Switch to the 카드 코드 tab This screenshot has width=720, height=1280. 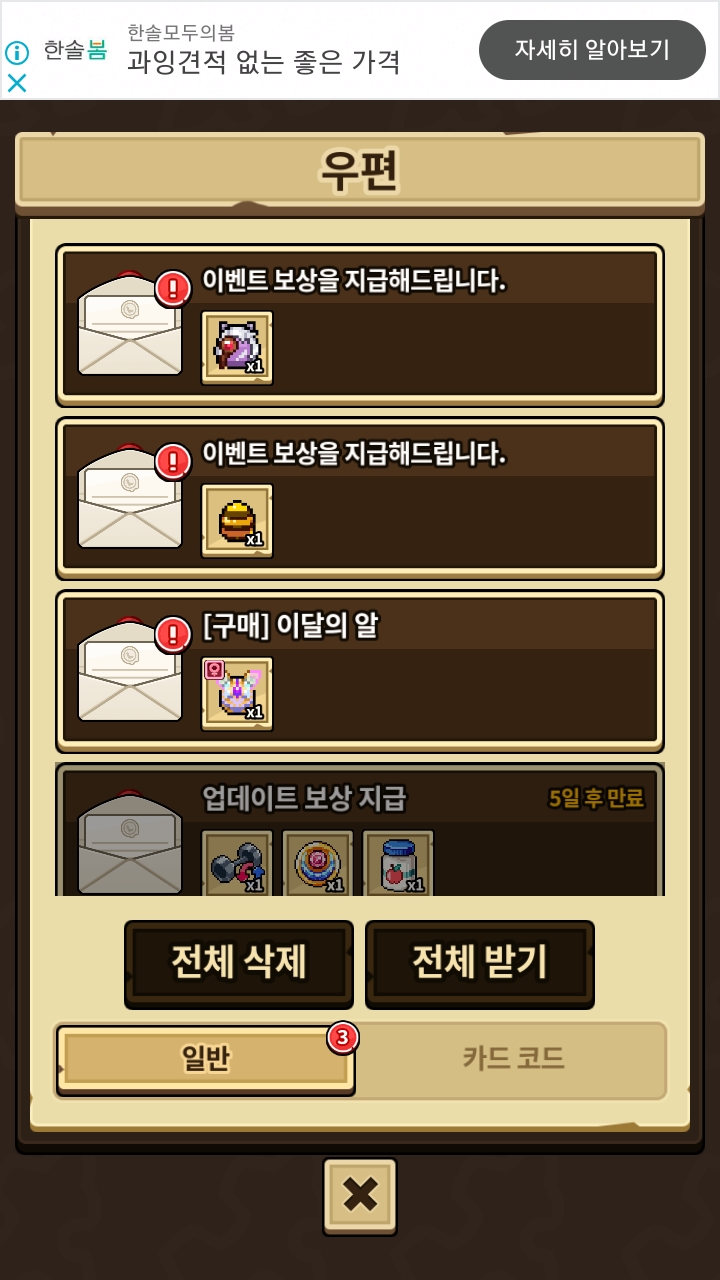pos(513,1059)
